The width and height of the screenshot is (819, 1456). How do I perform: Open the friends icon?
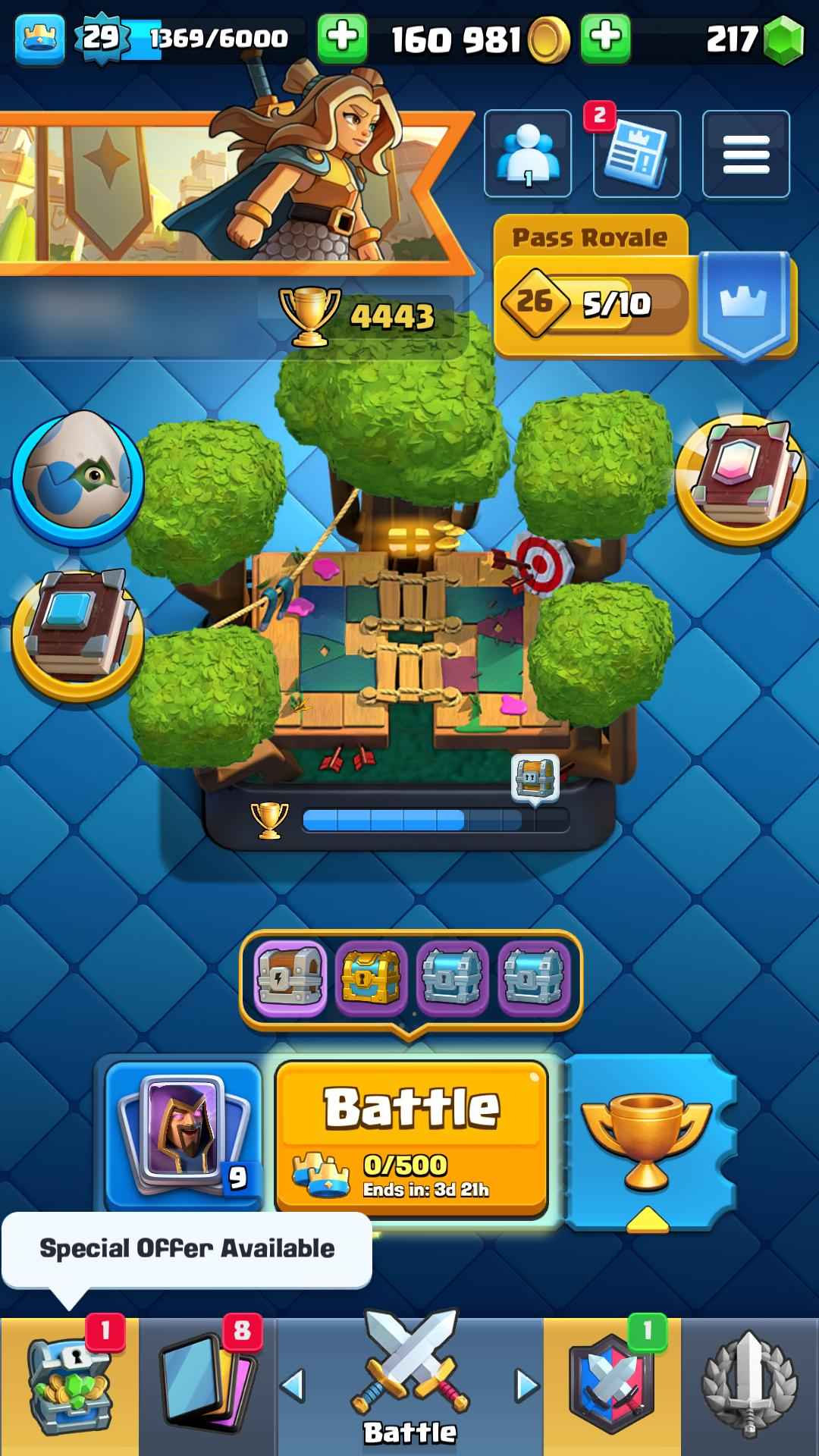click(528, 154)
